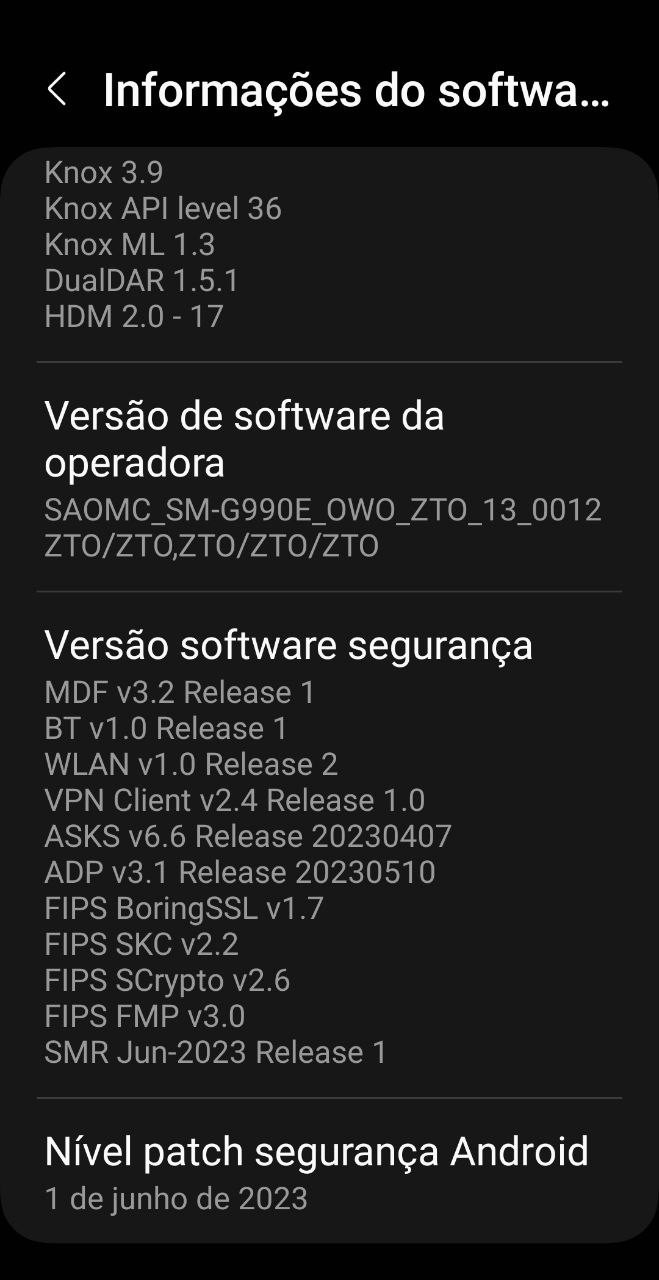The image size is (659, 1280).
Task: Go back from Informações do software
Action: 57,90
